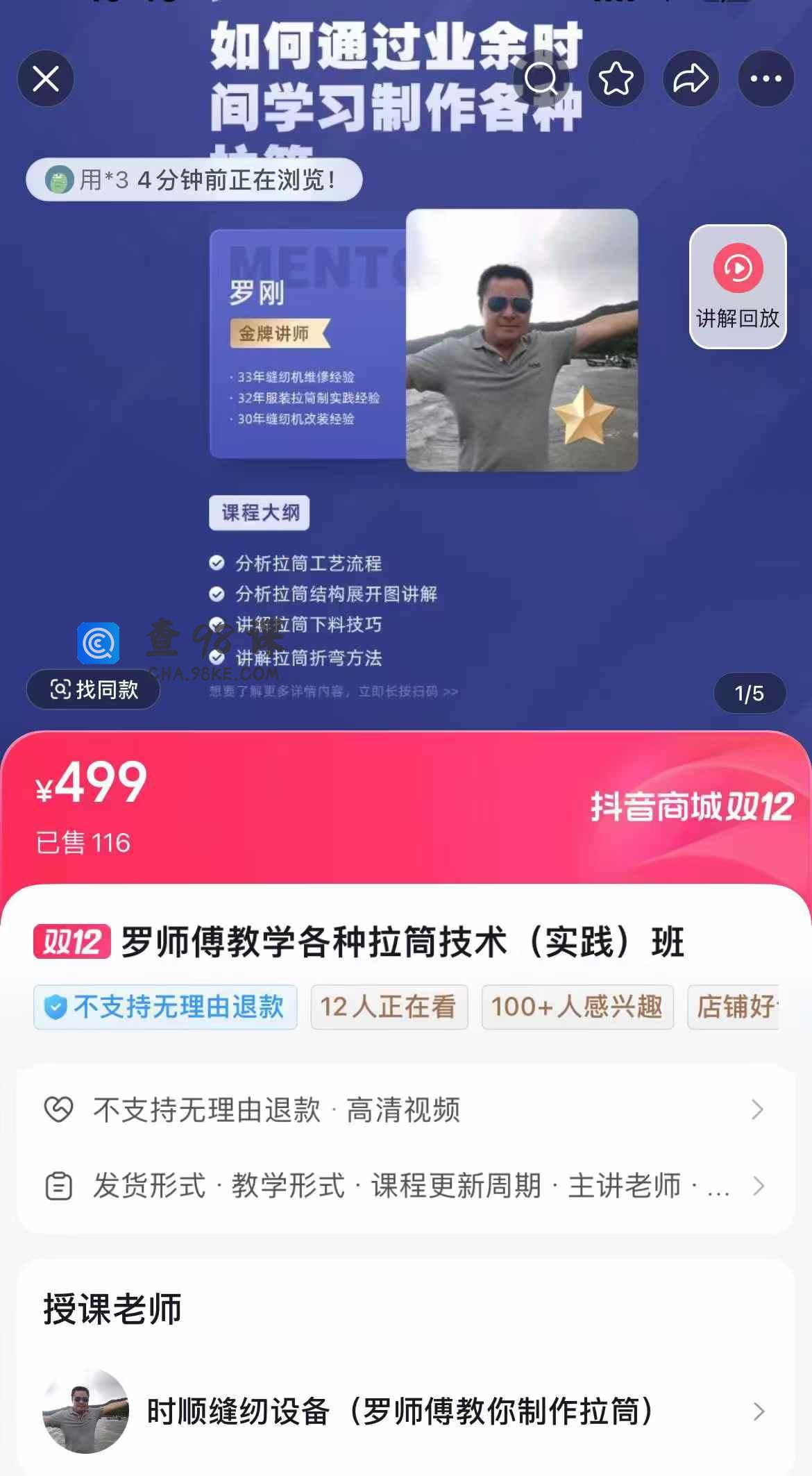Viewport: 812px width, 1476px height.
Task: Open teacher 时顺缝纫设备 profile
Action: point(405,1411)
